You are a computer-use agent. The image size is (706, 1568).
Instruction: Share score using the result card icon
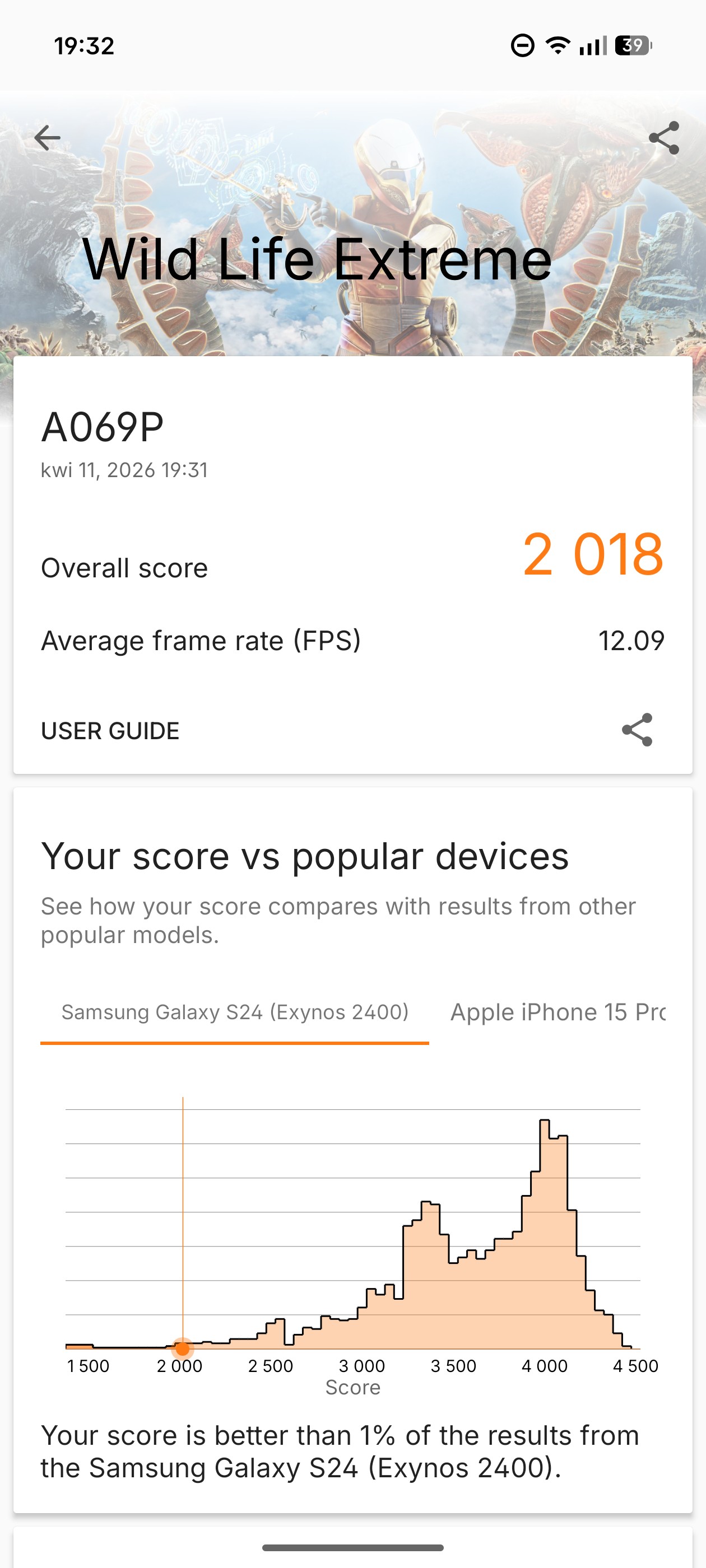click(637, 730)
